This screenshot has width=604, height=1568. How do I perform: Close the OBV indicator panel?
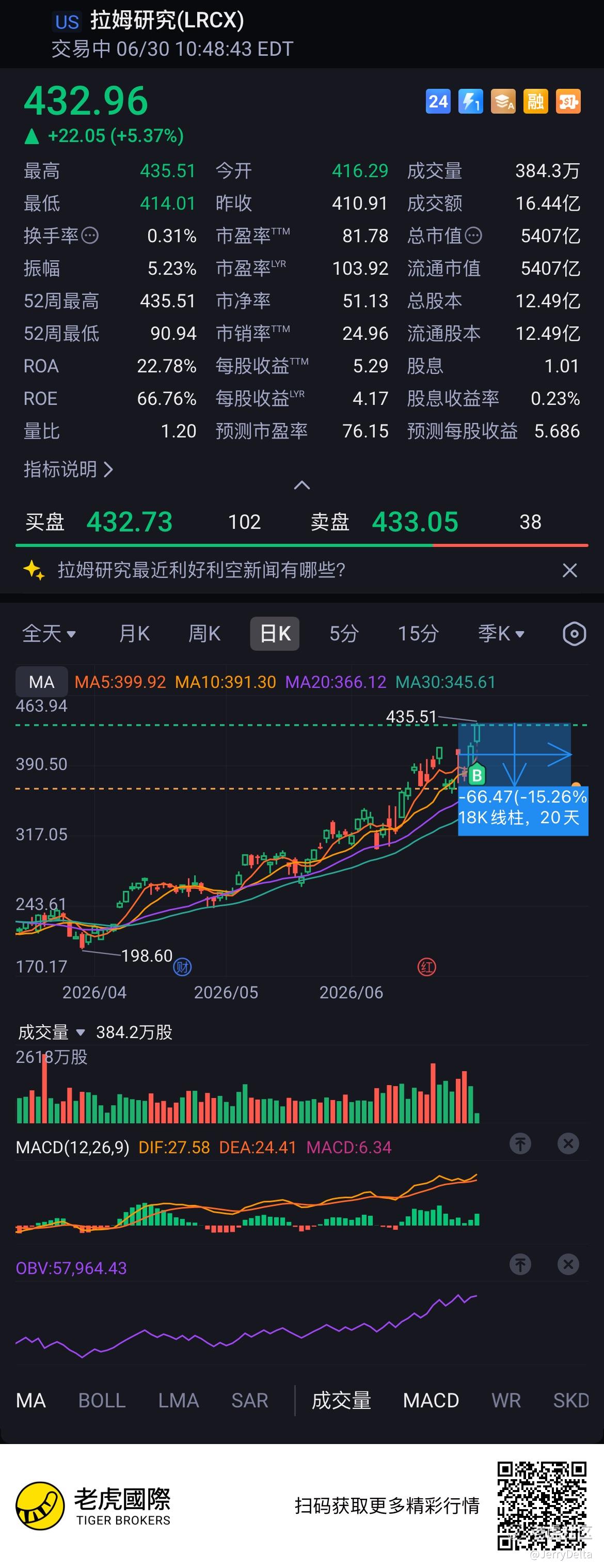(x=568, y=1265)
